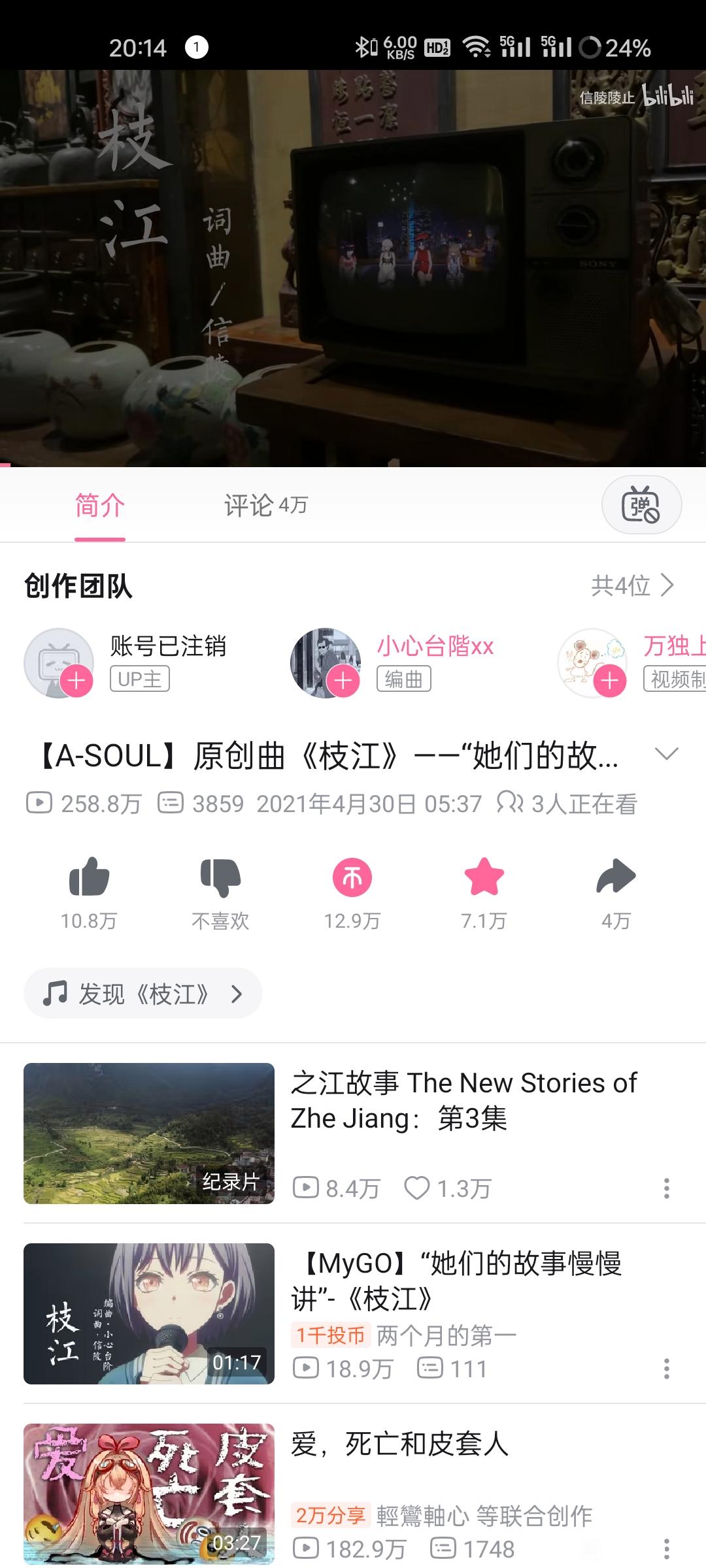This screenshot has height=1568, width=706.
Task: Open the 爱，死亡和皮套人 video
Action: [399, 1444]
